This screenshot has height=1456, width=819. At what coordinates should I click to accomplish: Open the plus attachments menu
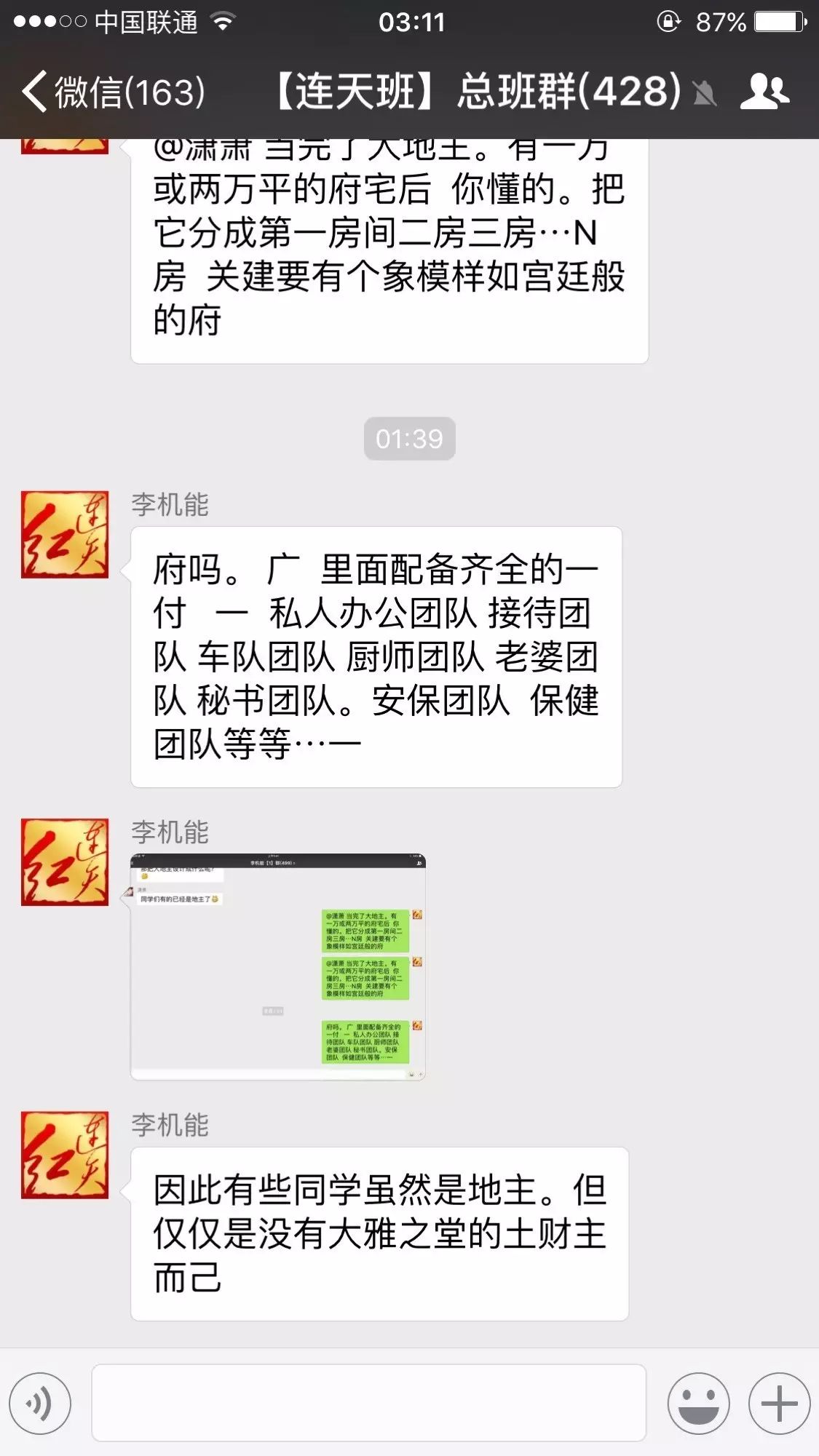779,1403
